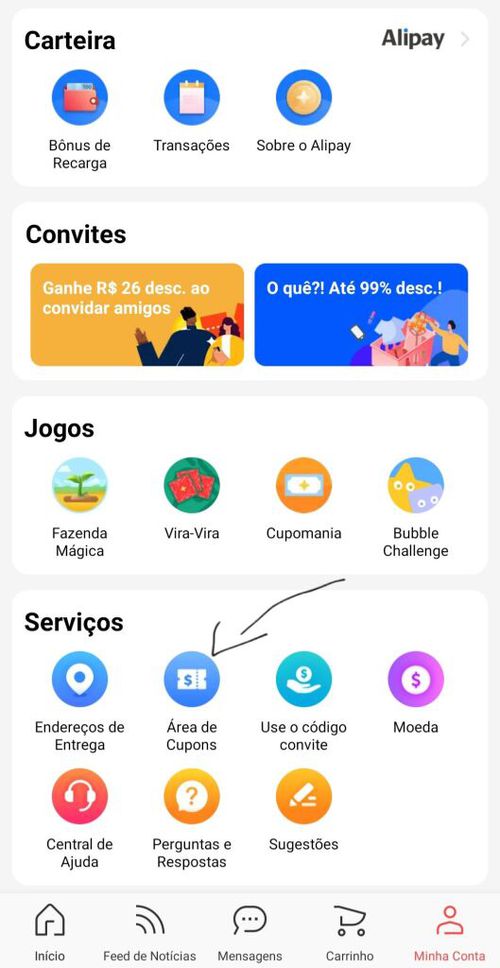
Task: Open Cupomania
Action: pyautogui.click(x=304, y=499)
